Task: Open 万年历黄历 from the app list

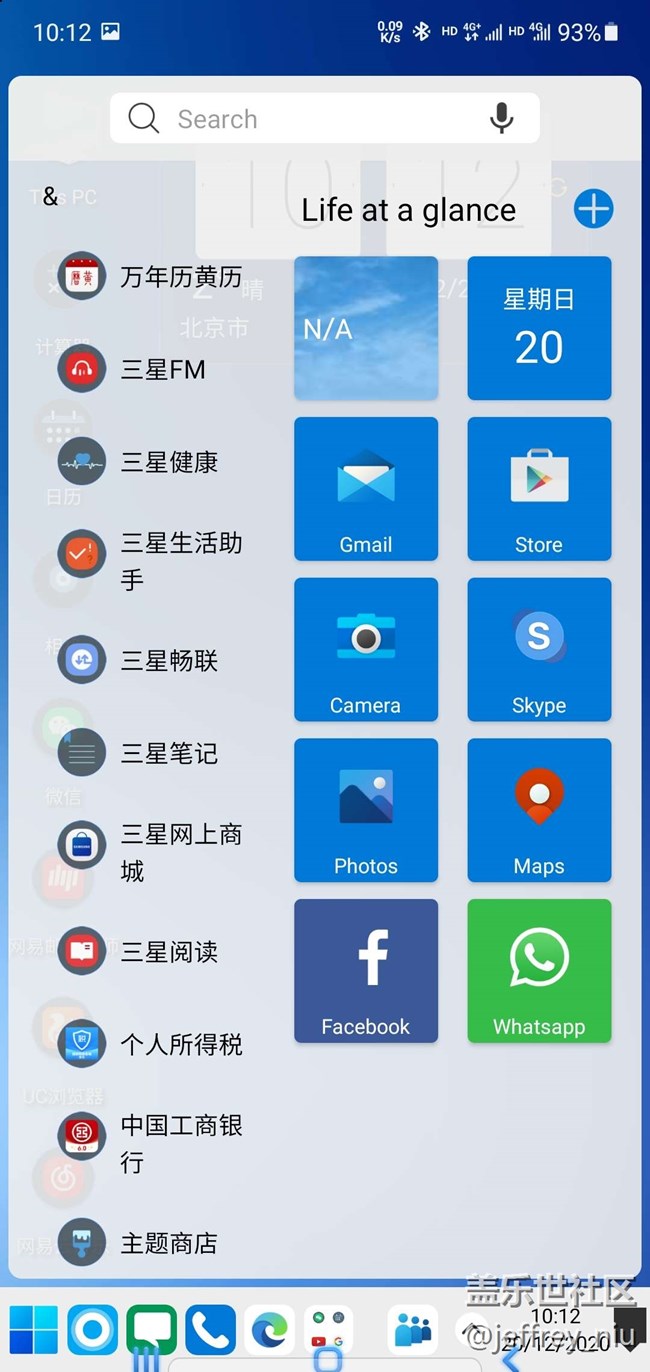Action: [x=150, y=277]
